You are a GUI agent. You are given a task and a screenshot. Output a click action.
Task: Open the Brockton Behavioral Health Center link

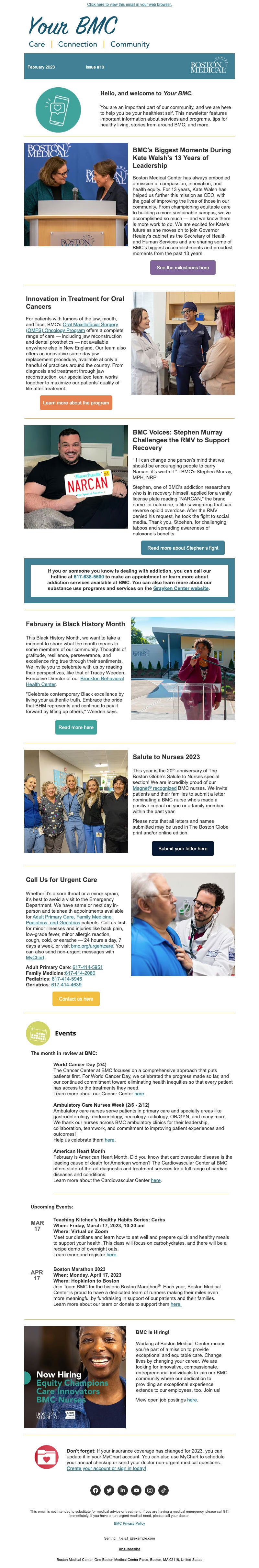[x=101, y=678]
